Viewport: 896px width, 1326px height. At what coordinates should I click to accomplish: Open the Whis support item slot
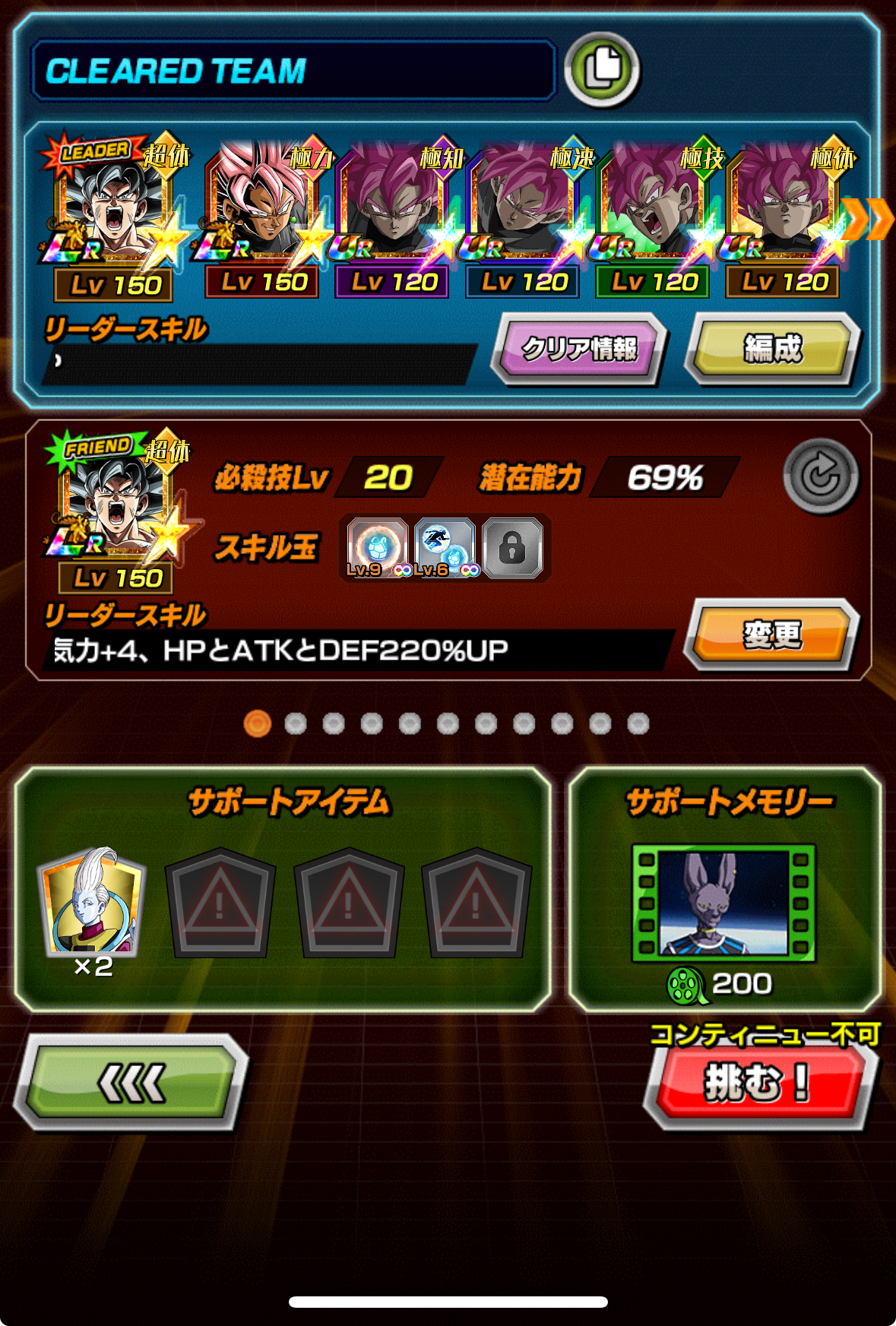92,901
